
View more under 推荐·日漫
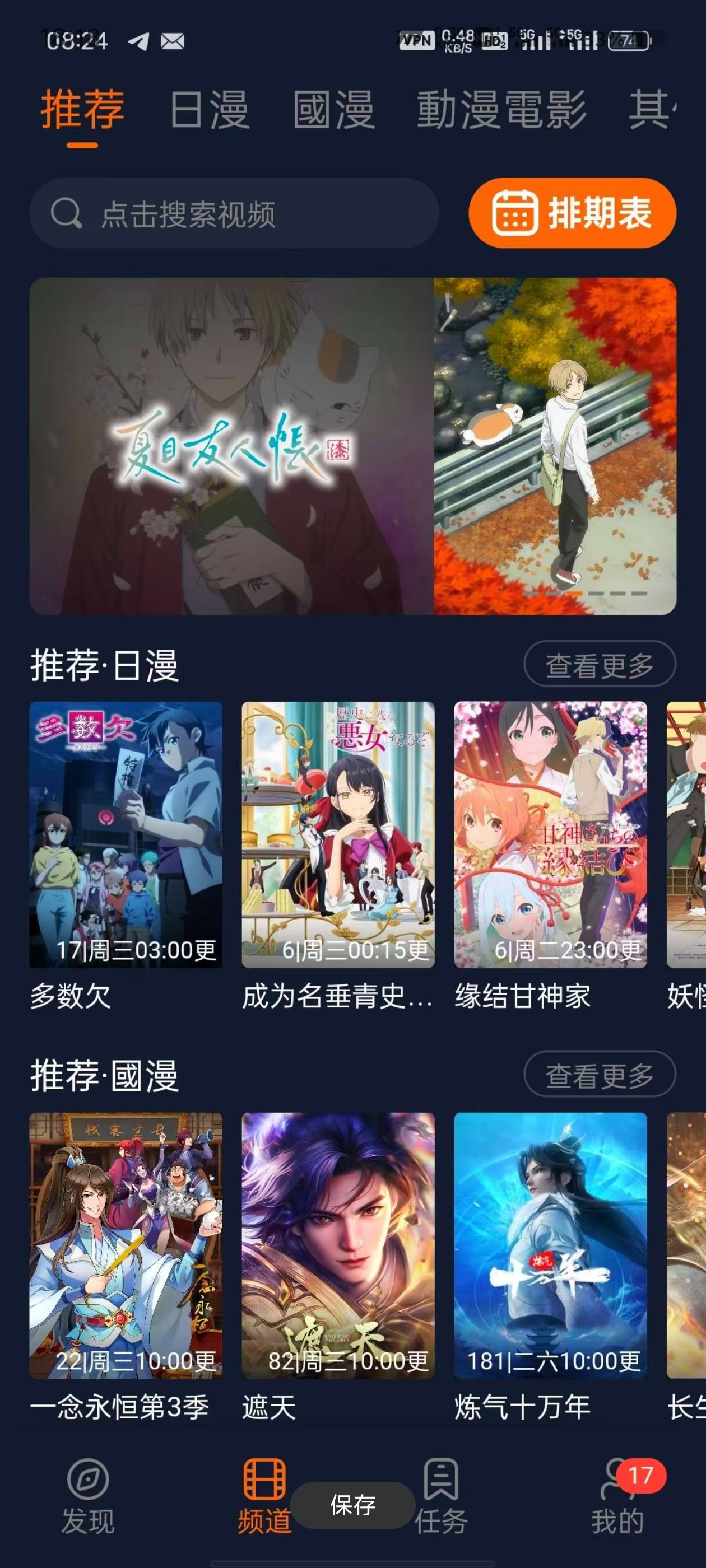(599, 664)
